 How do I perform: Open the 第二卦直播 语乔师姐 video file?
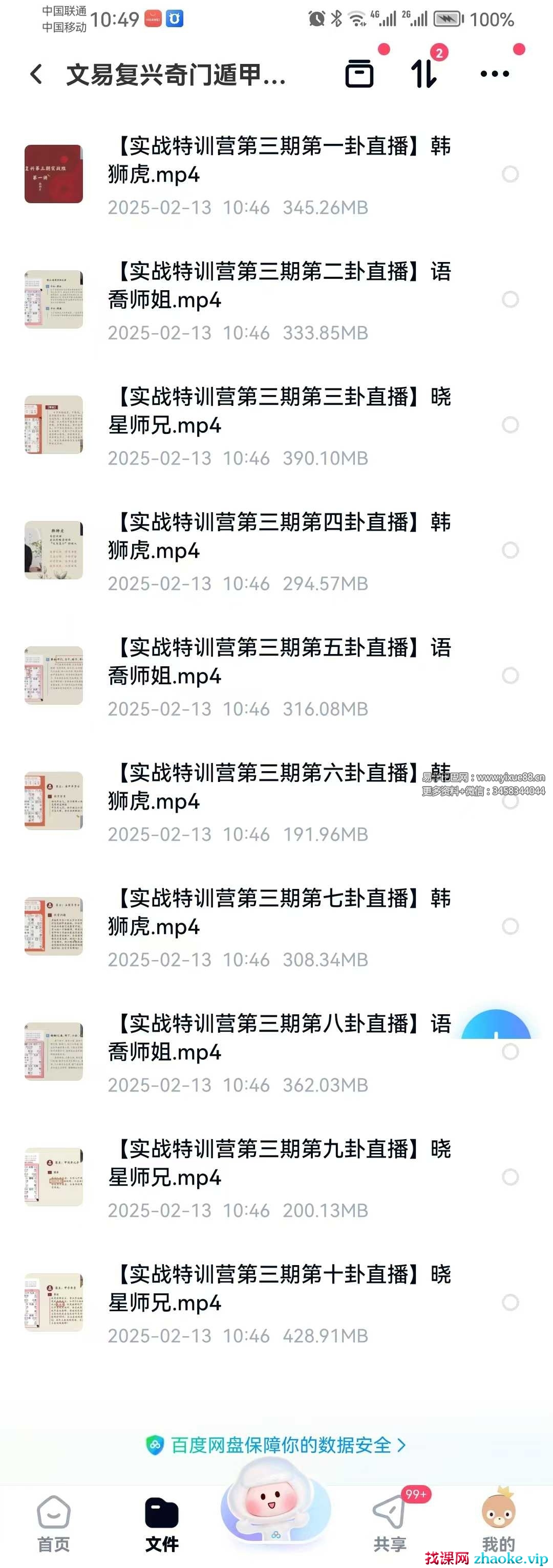(279, 286)
